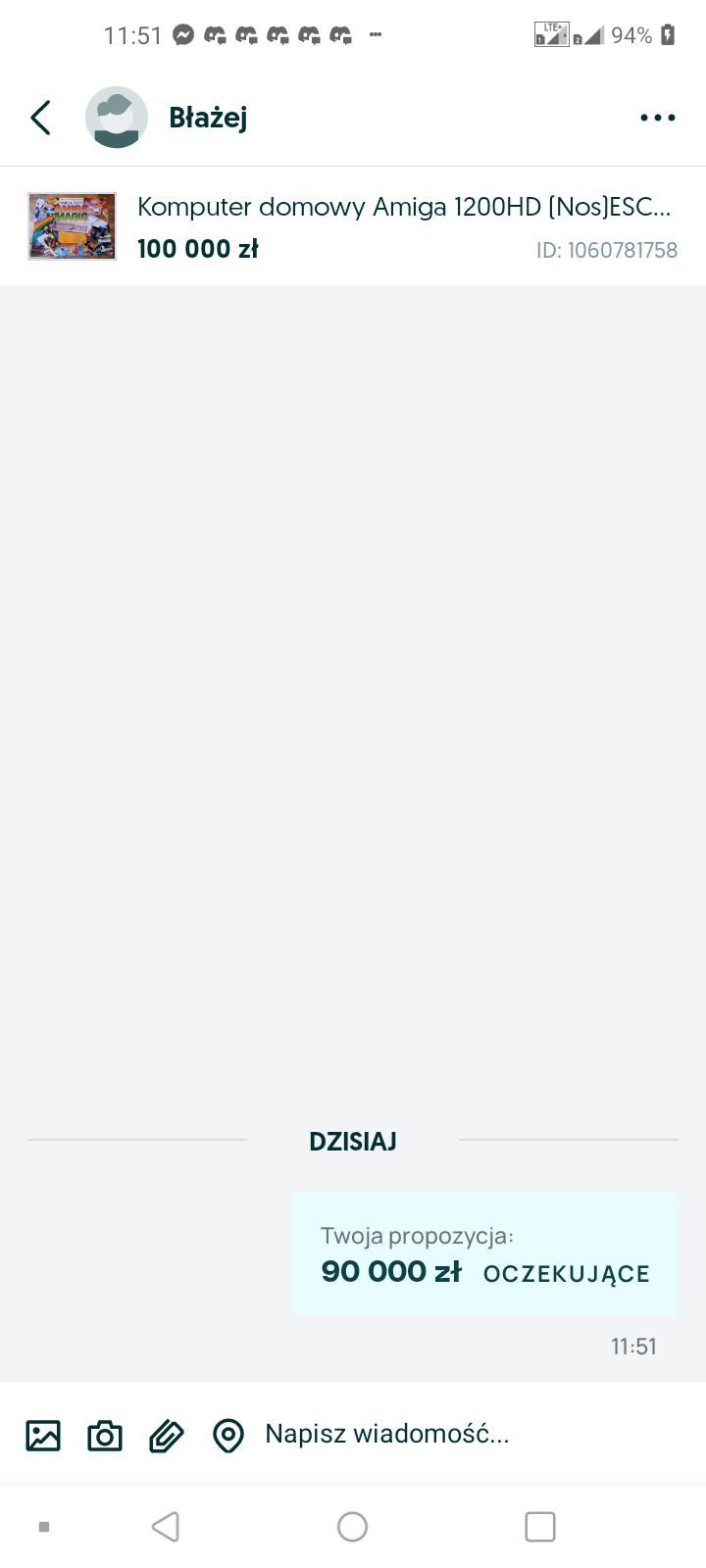
Task: Go back from the chat with Błażej
Action: tap(40, 118)
